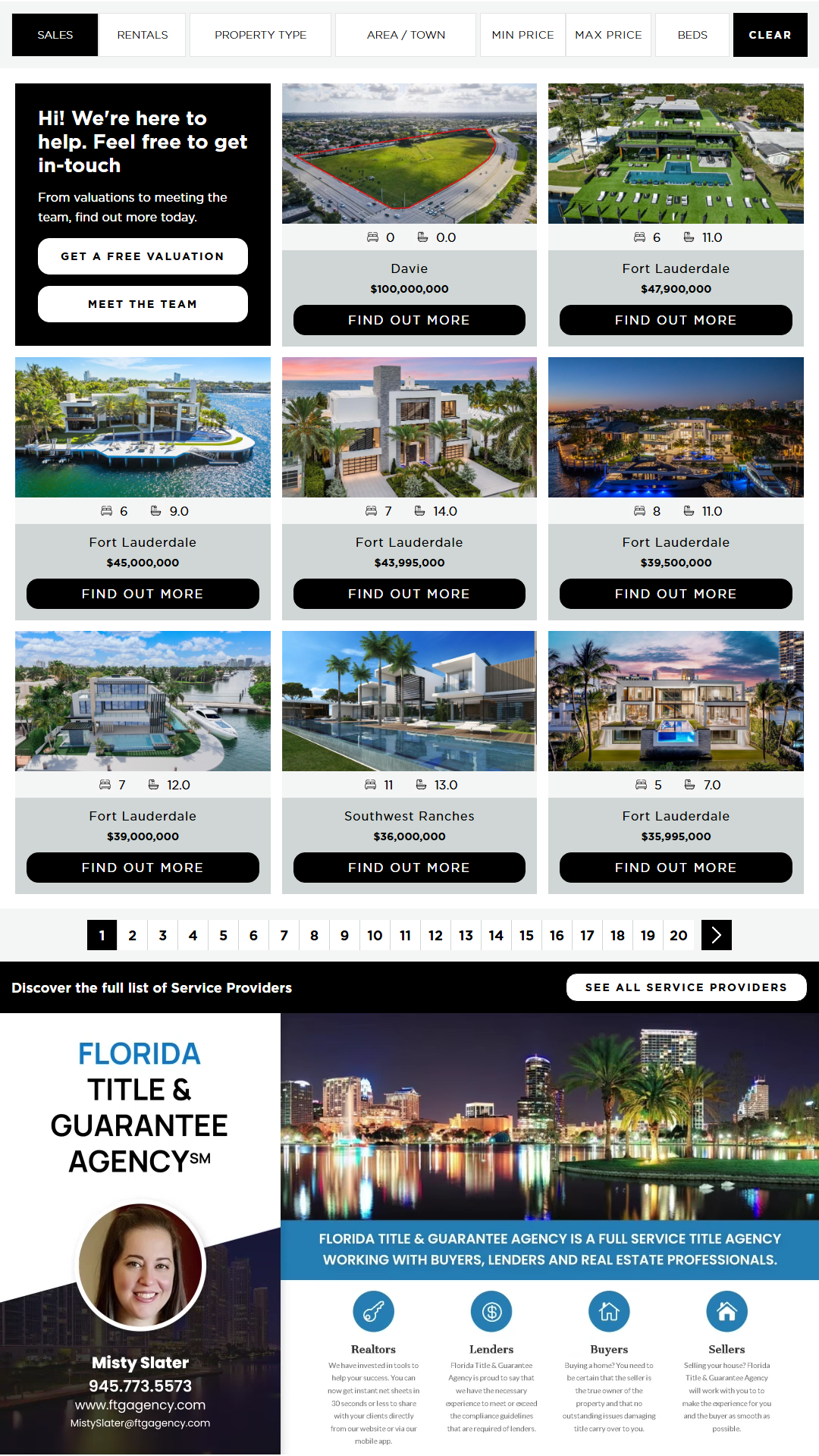Open the Beds filter
The image size is (819, 1456).
tap(692, 35)
